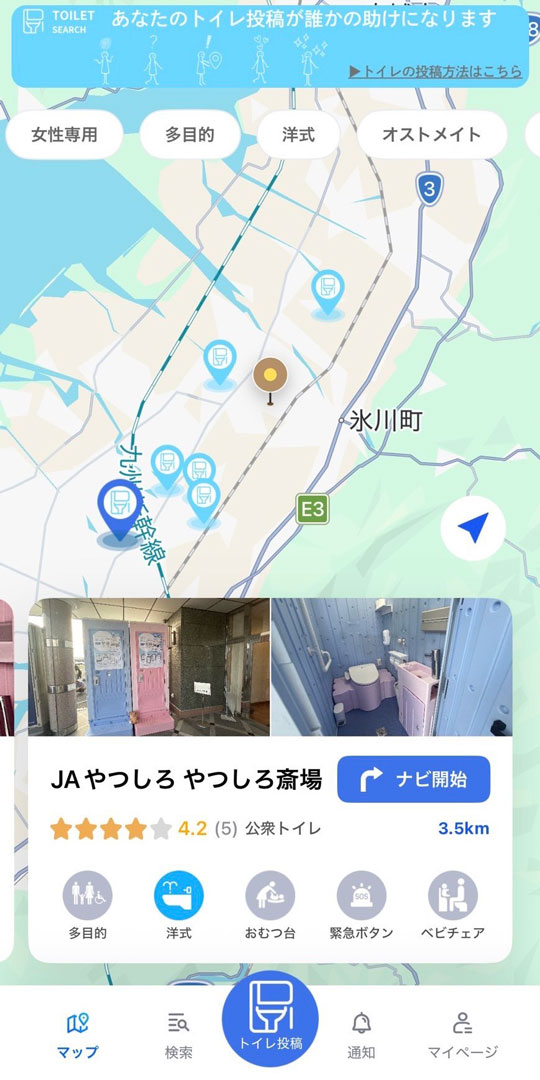Start navigation with ナビ開始
This screenshot has height=1080, width=540.
tap(413, 779)
